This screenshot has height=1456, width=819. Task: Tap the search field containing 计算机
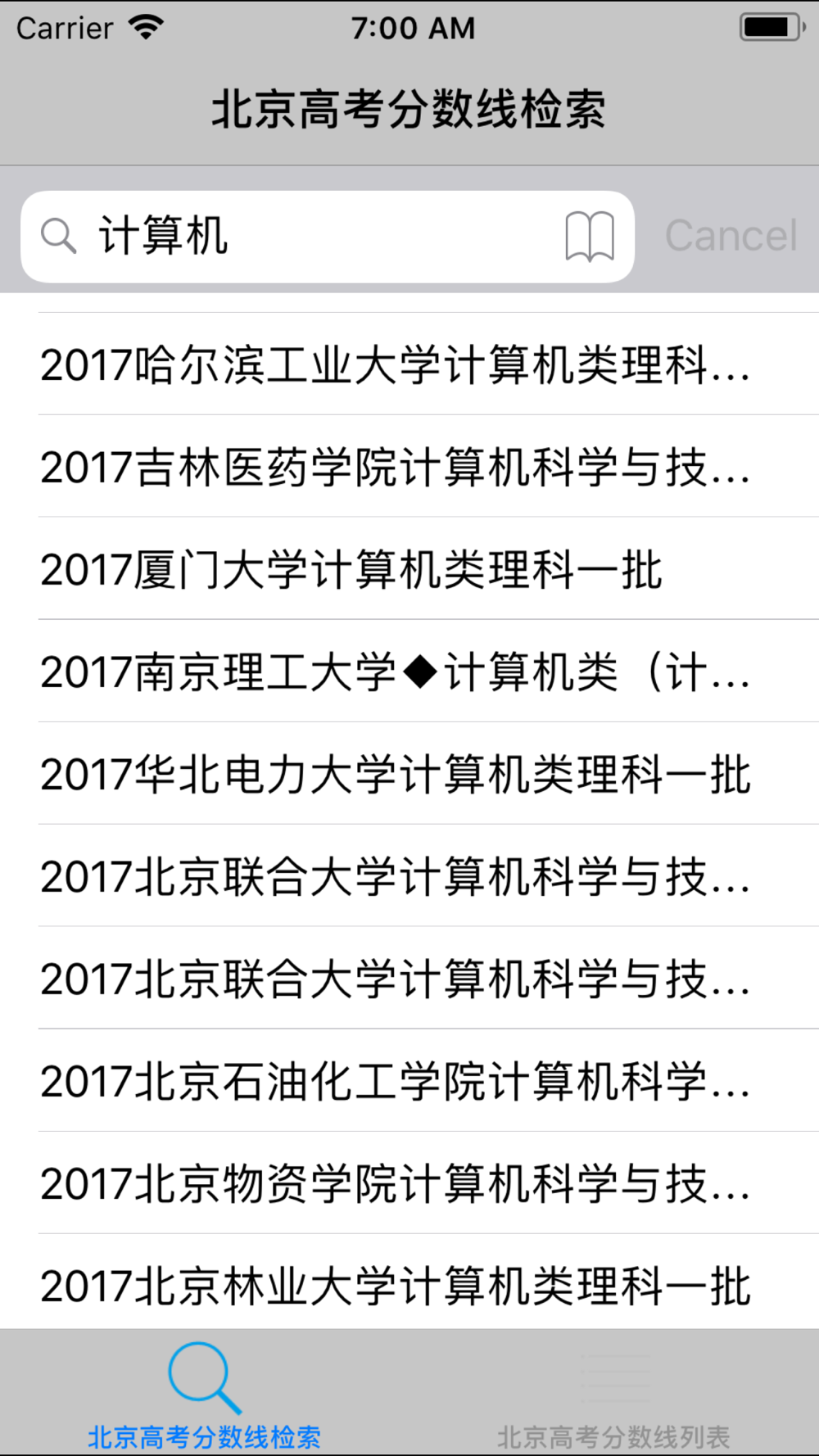(x=311, y=237)
